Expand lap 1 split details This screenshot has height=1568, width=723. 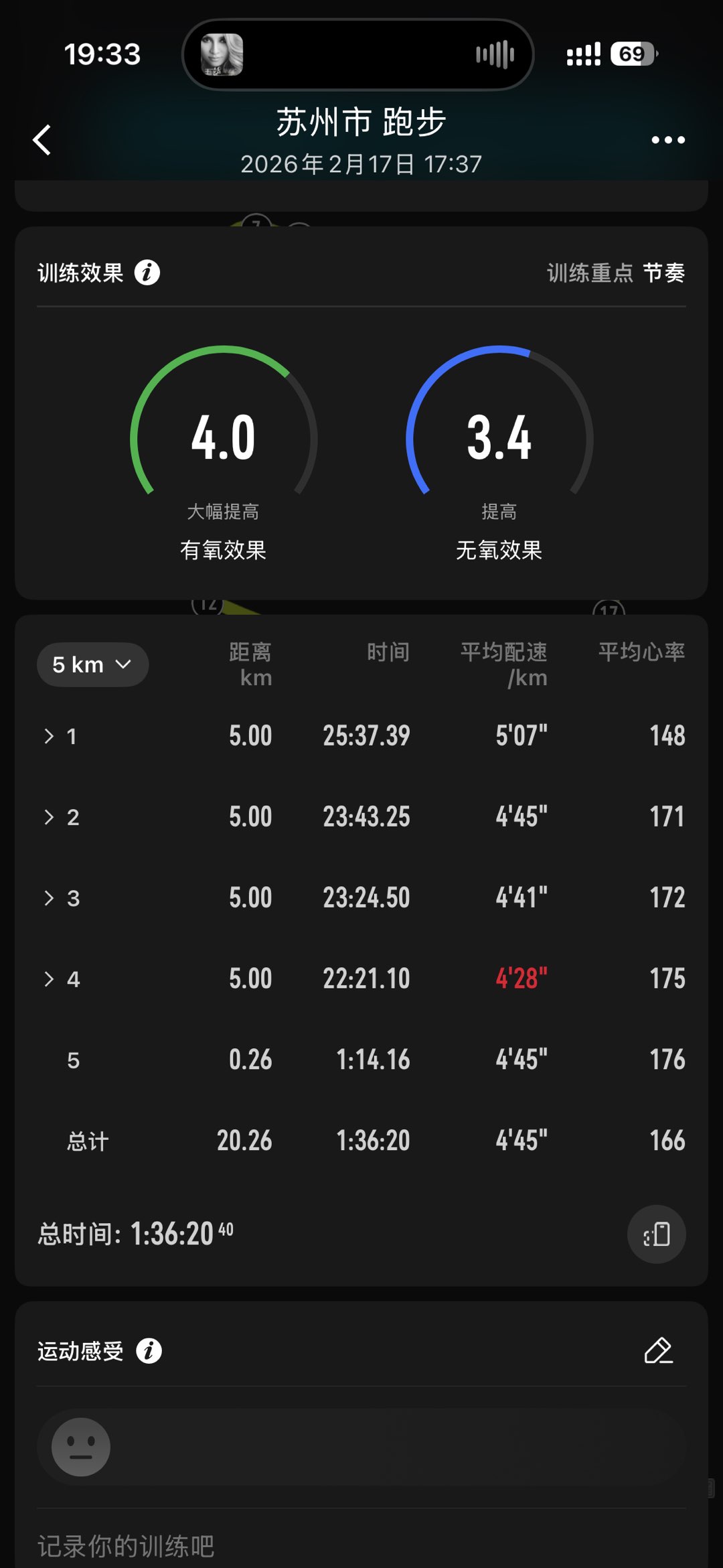coord(49,736)
